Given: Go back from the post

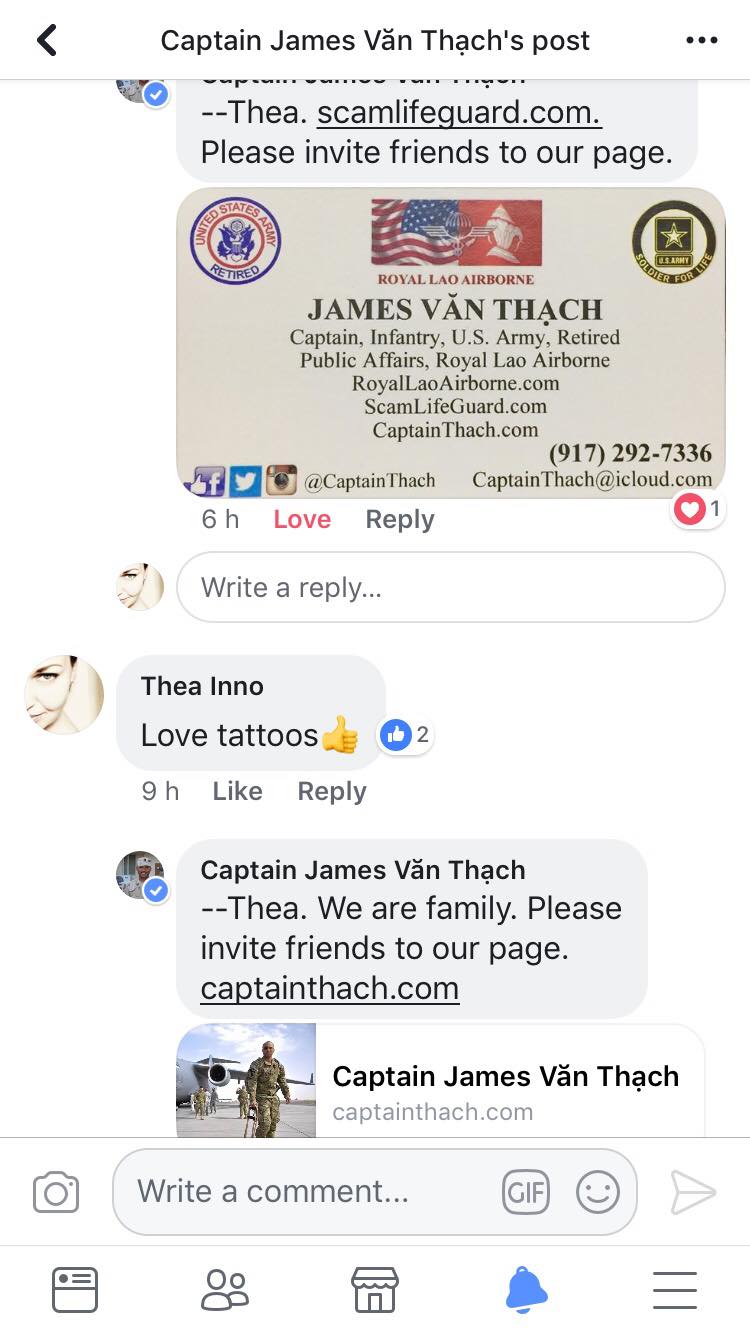Looking at the screenshot, I should click(46, 40).
